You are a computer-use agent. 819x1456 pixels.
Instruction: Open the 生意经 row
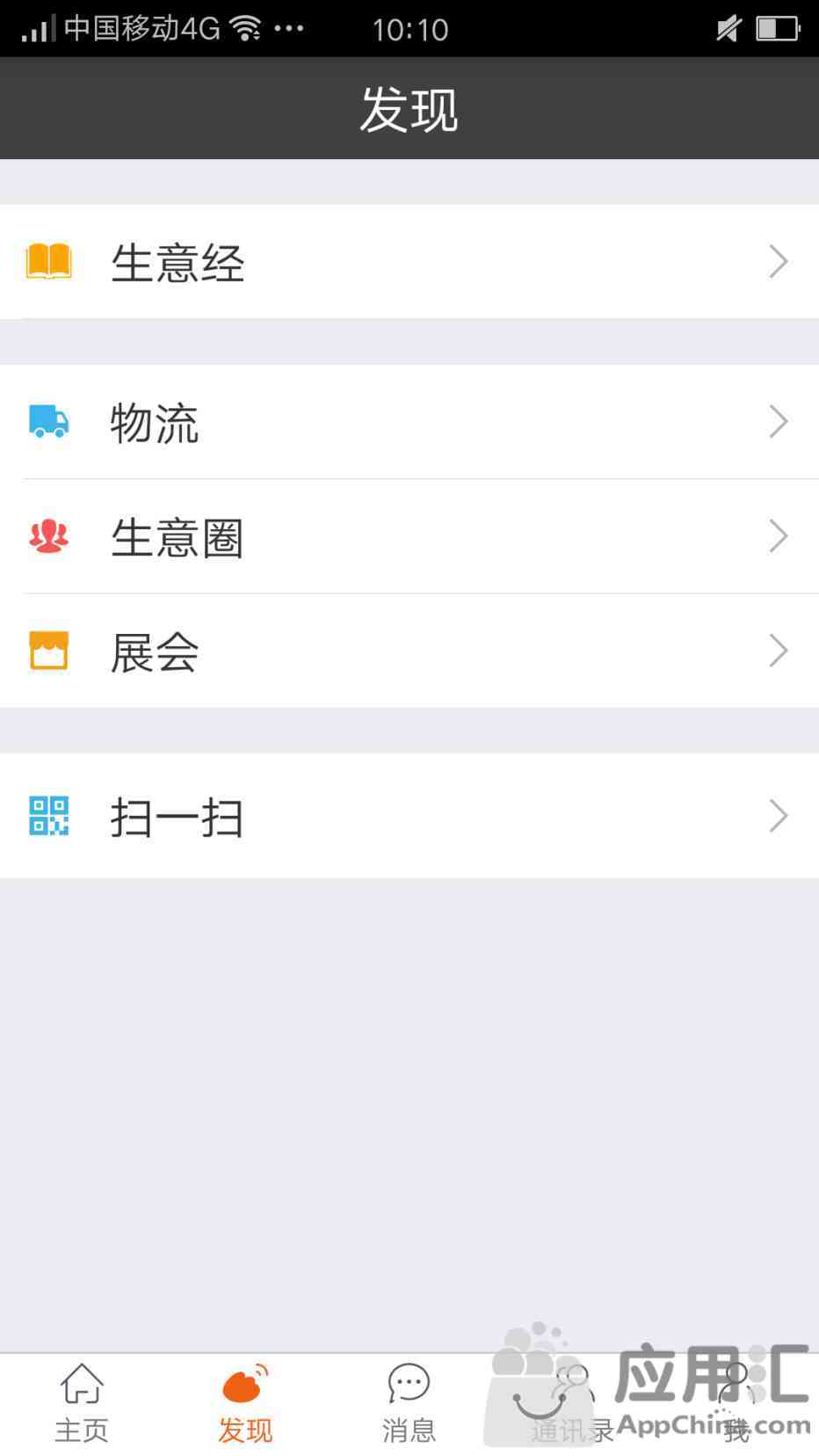click(x=409, y=261)
